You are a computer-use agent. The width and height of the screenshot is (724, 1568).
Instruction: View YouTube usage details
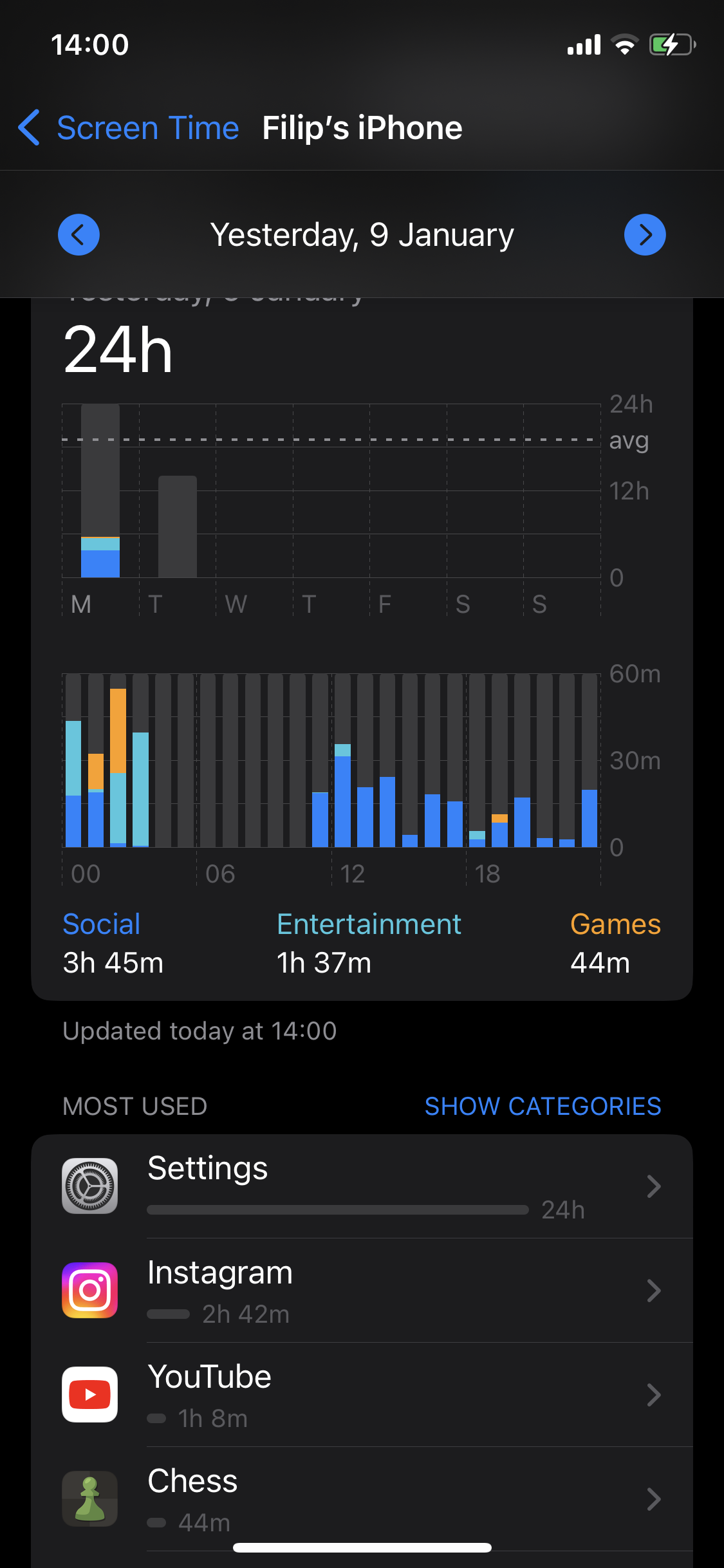coord(362,1395)
